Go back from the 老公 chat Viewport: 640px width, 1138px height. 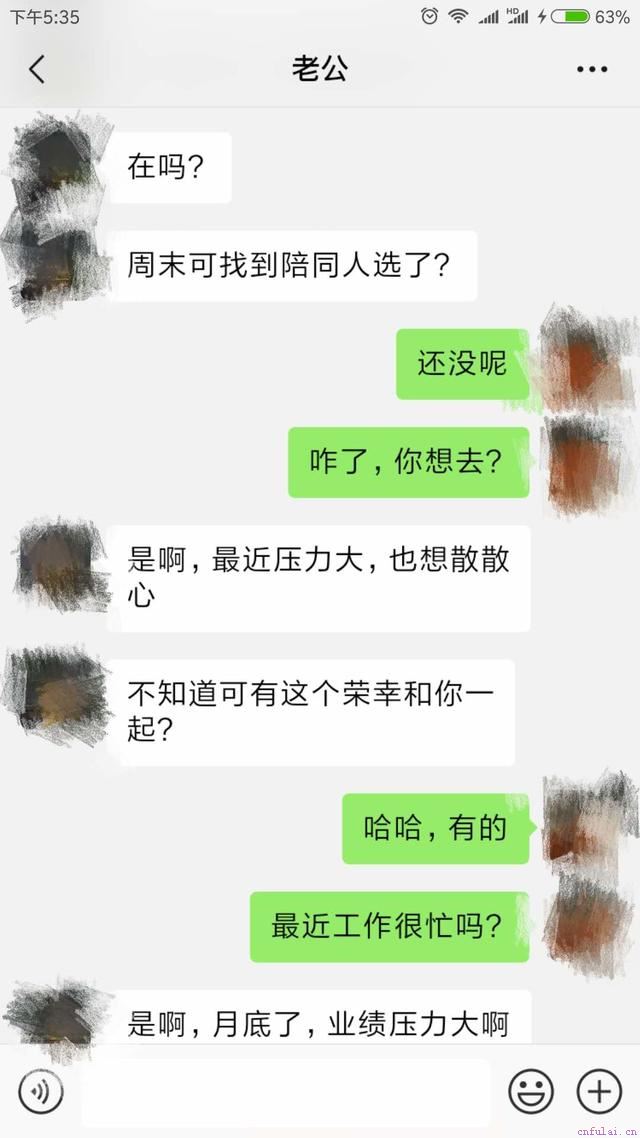pyautogui.click(x=37, y=69)
